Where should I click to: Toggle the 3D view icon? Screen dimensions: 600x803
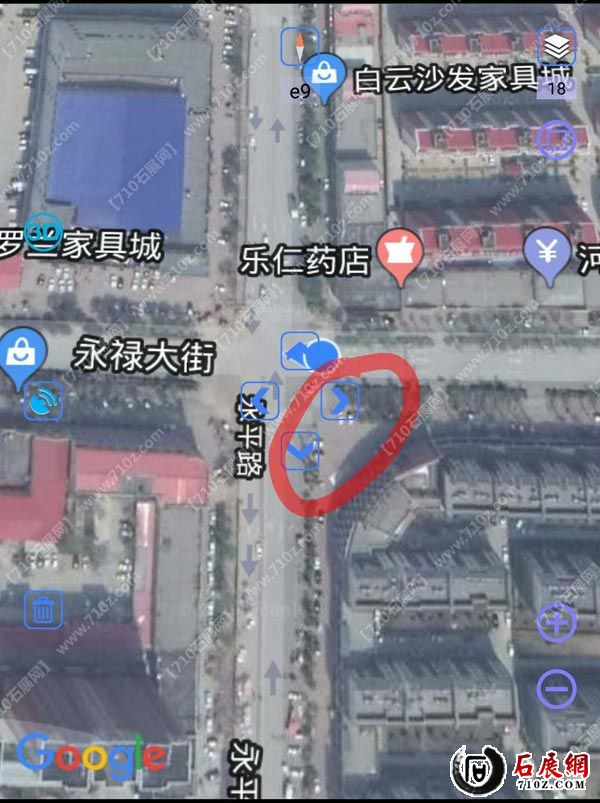(43, 231)
